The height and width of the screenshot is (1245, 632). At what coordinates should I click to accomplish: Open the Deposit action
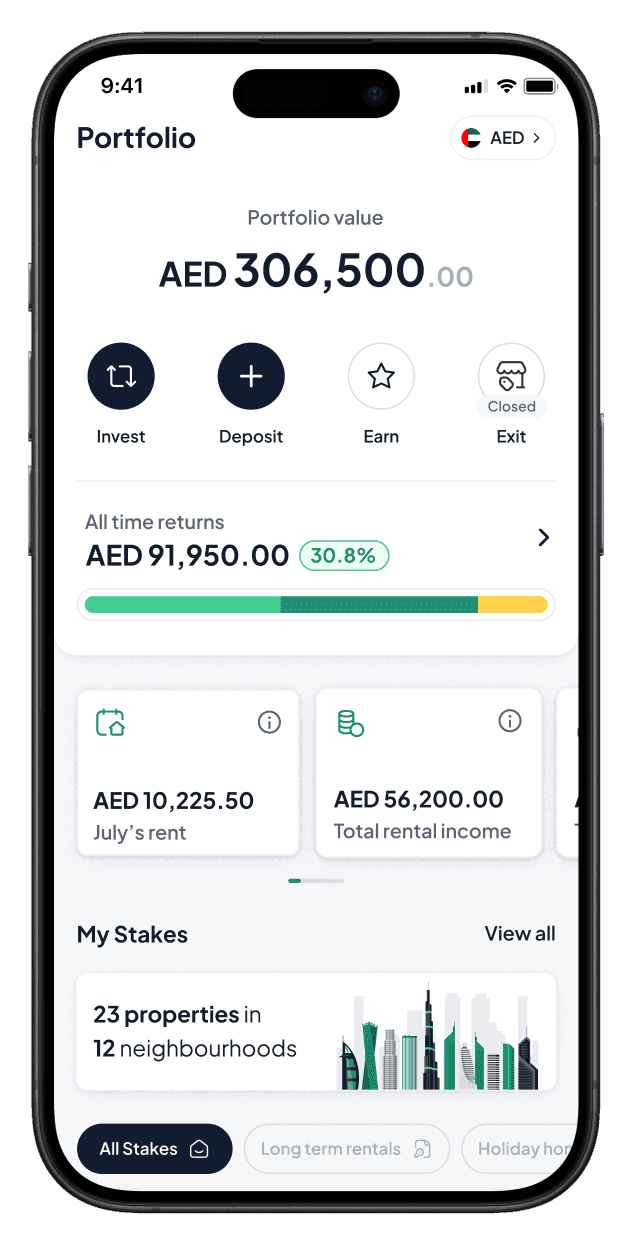tap(251, 377)
